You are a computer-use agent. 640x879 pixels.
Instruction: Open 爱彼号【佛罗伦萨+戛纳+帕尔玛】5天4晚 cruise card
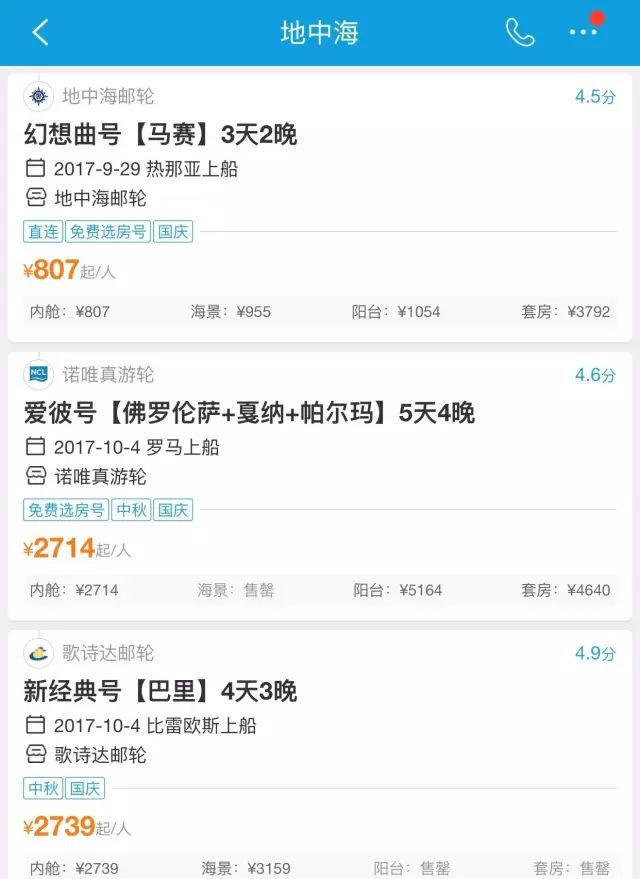(x=248, y=412)
